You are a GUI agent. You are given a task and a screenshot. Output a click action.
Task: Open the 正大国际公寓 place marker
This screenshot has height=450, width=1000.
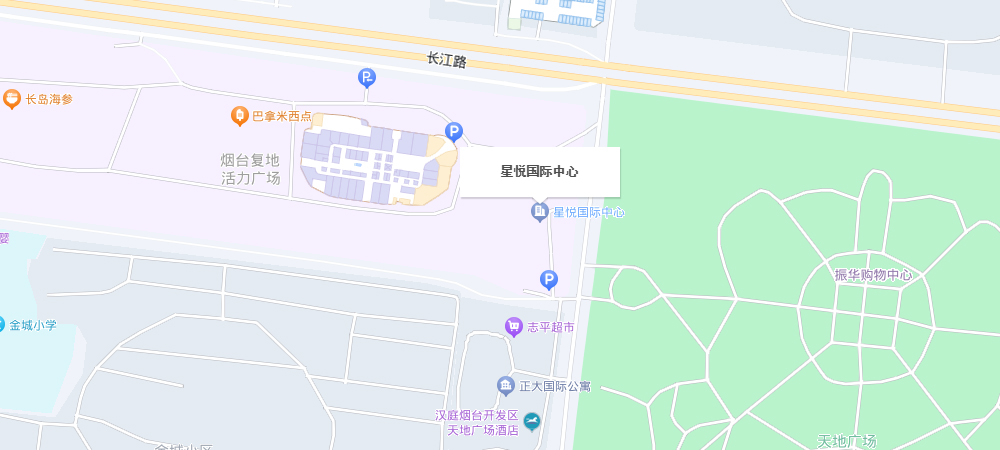506,386
